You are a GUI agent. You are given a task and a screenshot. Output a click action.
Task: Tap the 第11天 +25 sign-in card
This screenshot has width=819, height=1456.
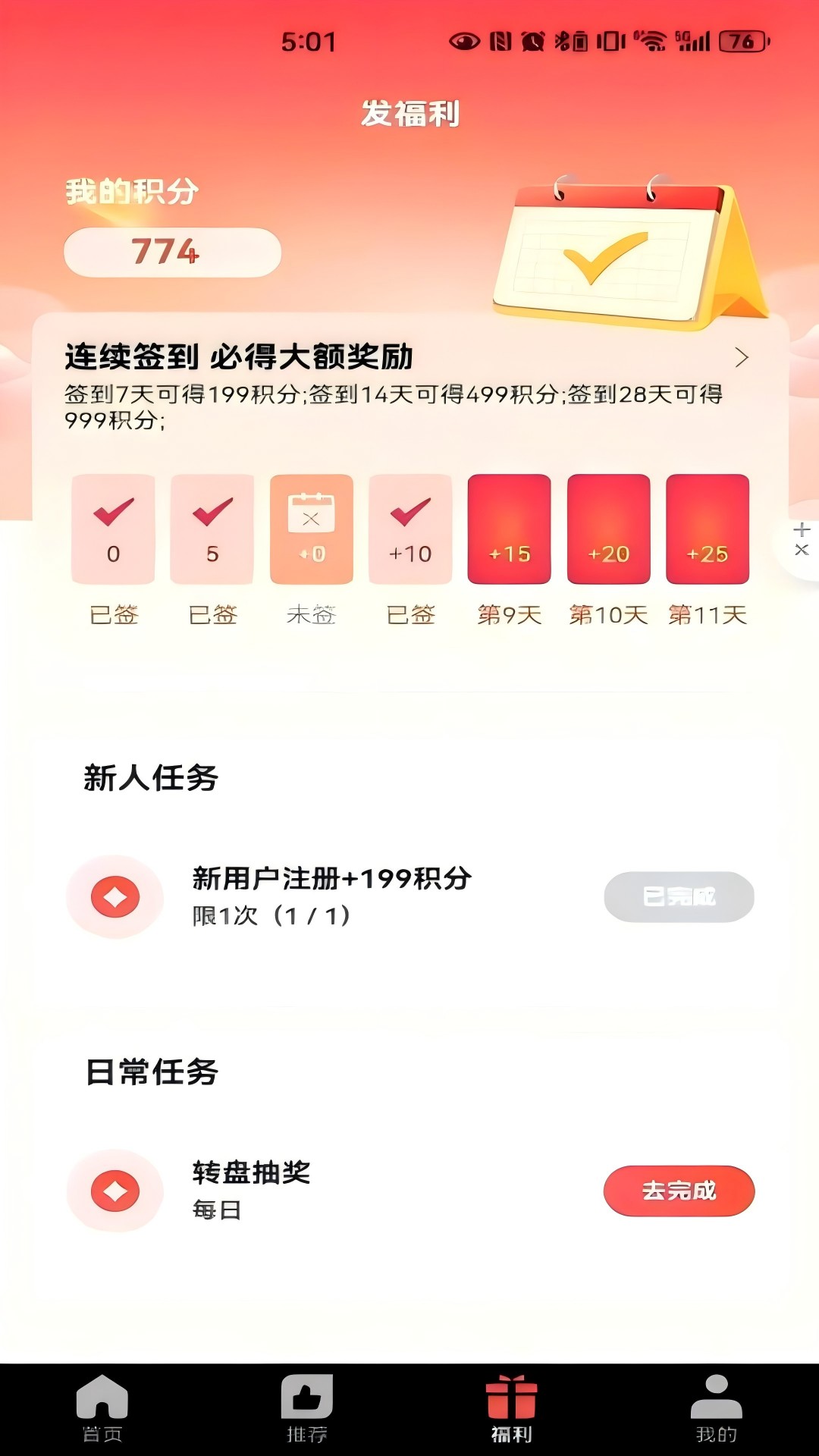(708, 529)
